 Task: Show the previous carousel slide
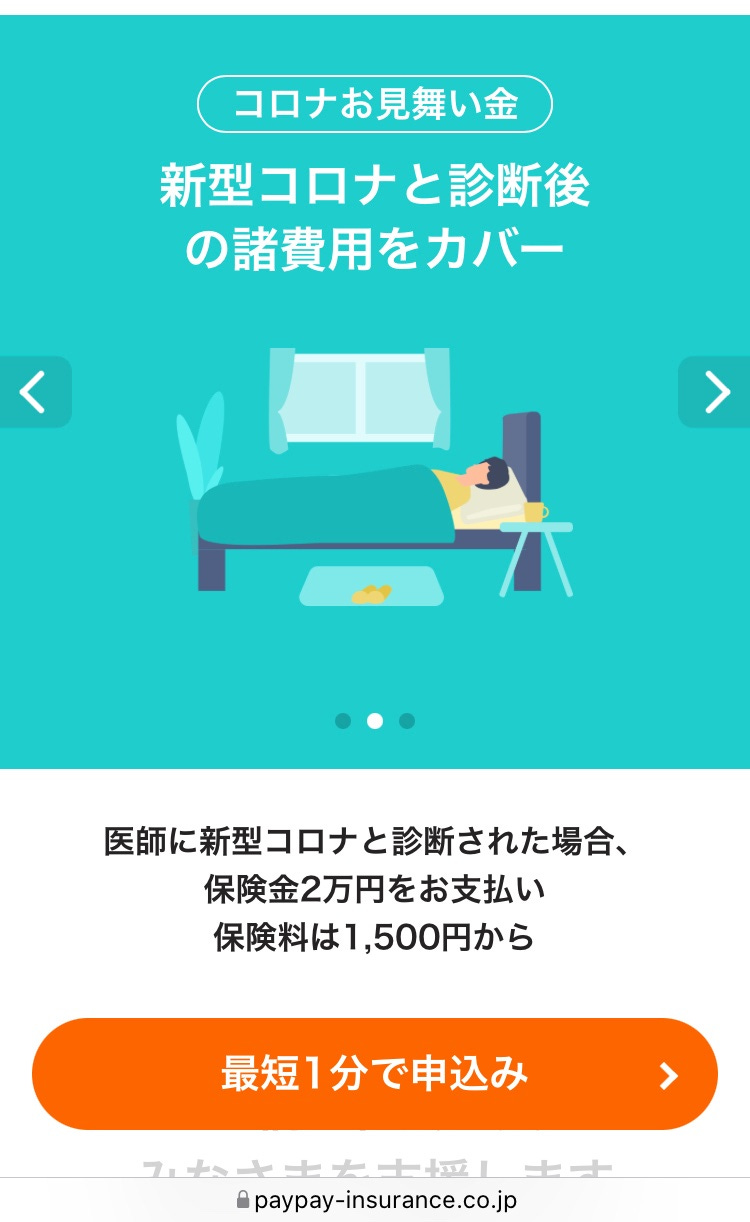pyautogui.click(x=35, y=392)
